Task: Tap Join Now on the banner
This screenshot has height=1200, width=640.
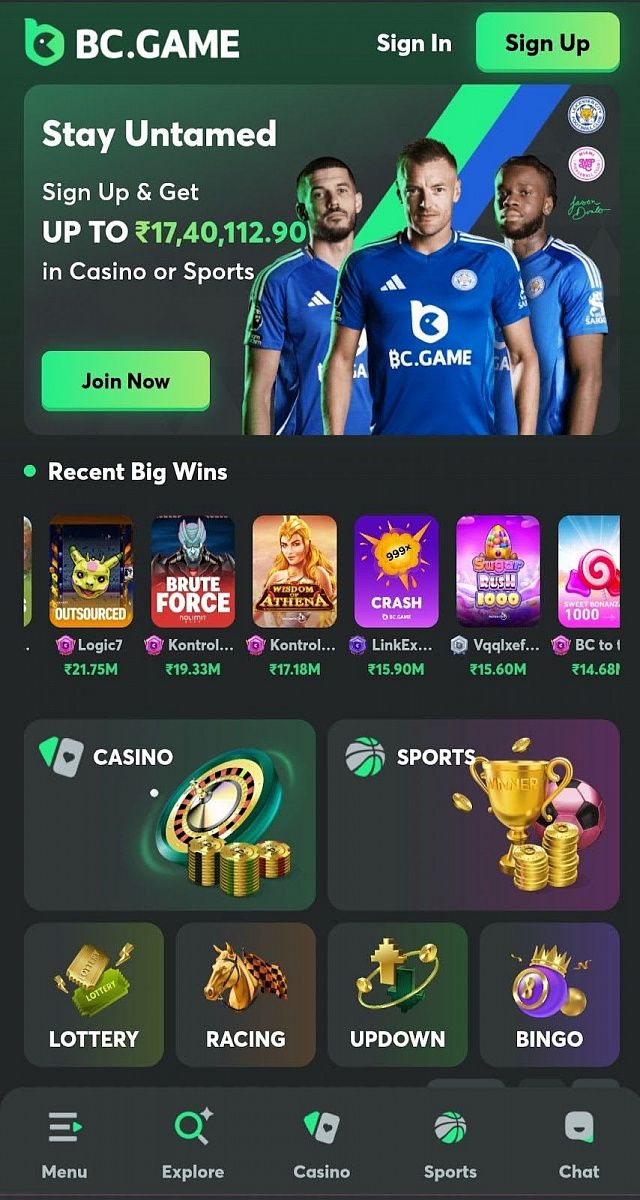Action: tap(126, 381)
